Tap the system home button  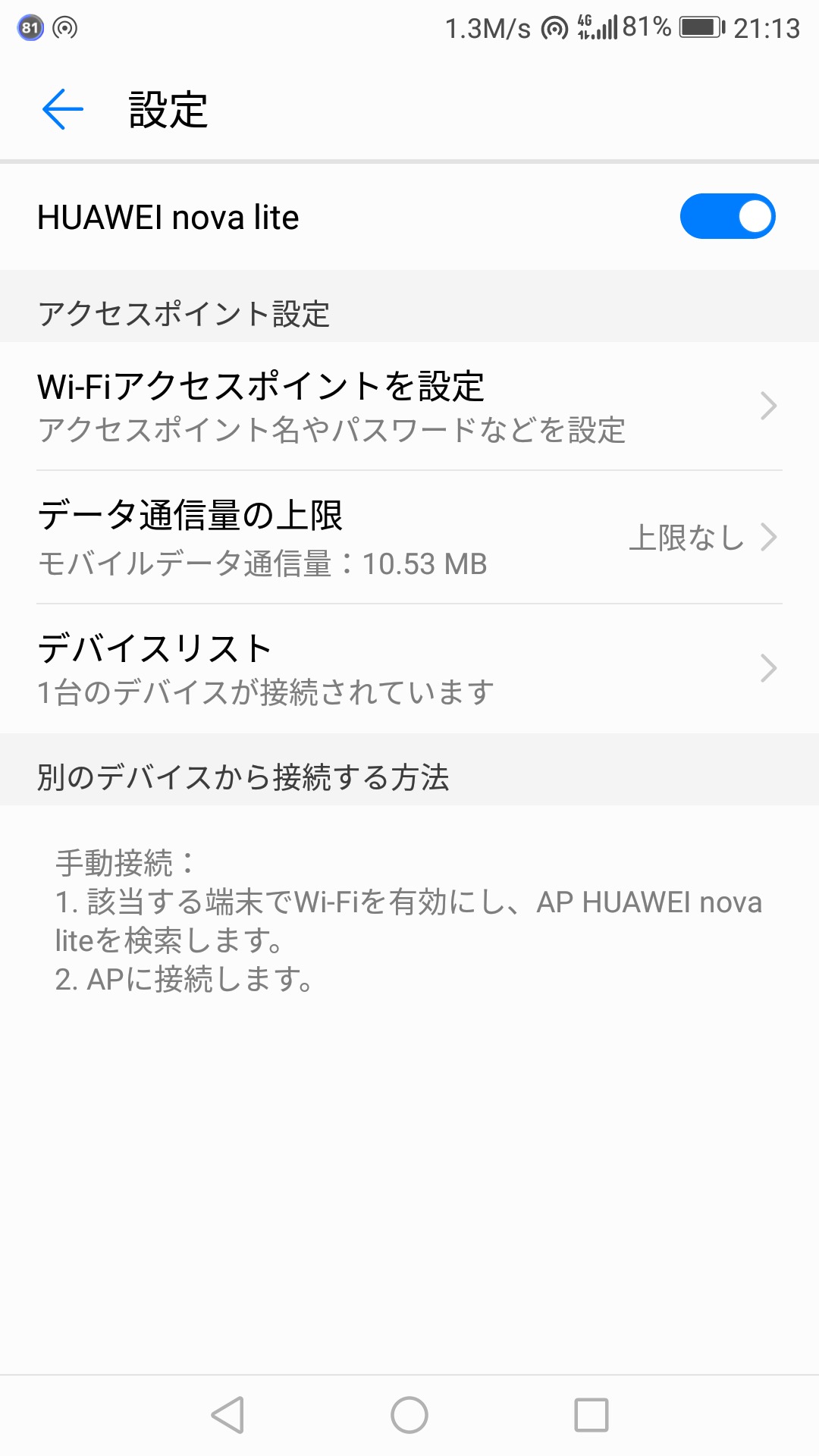(x=409, y=1415)
